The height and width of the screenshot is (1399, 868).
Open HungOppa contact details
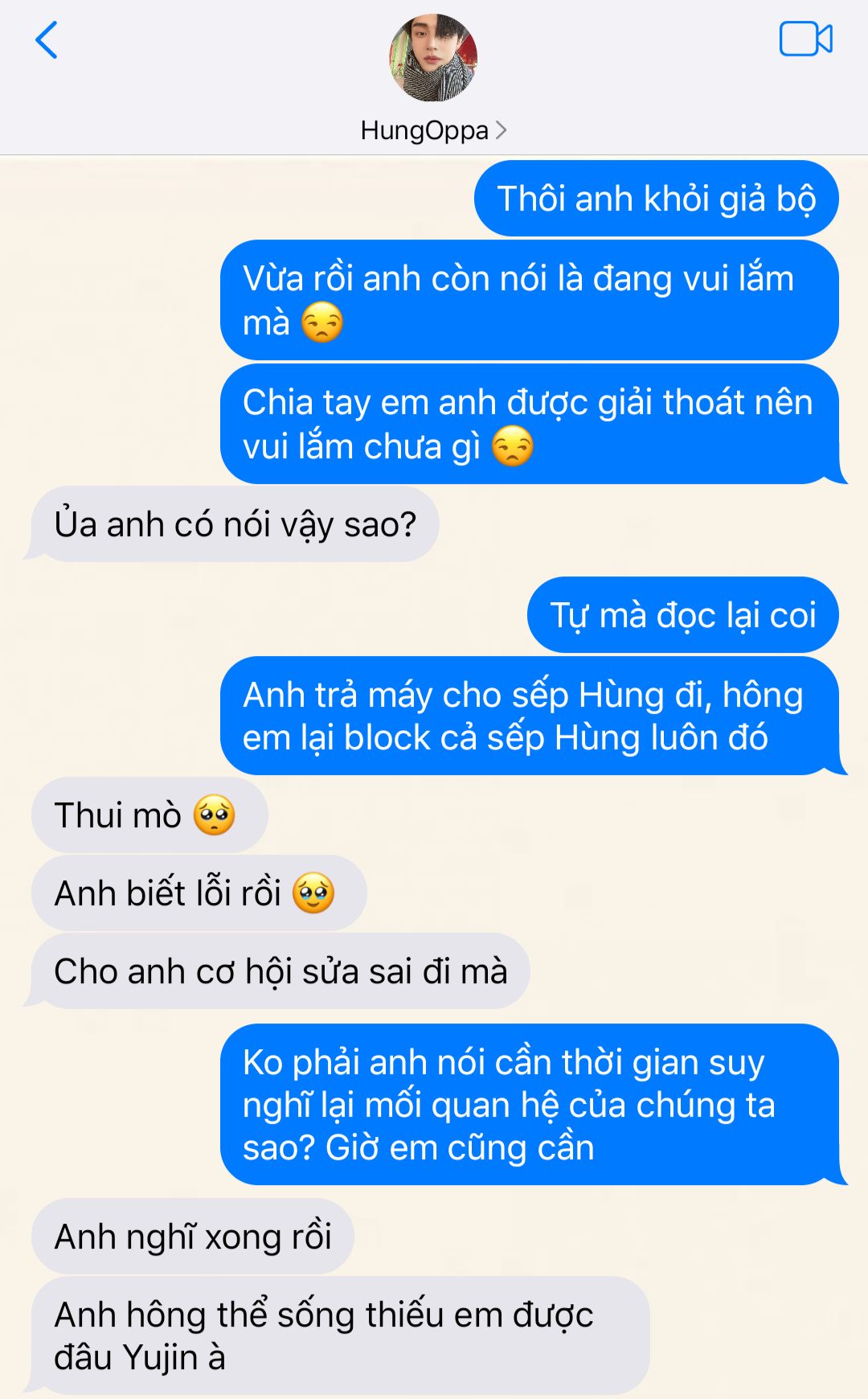click(x=432, y=130)
